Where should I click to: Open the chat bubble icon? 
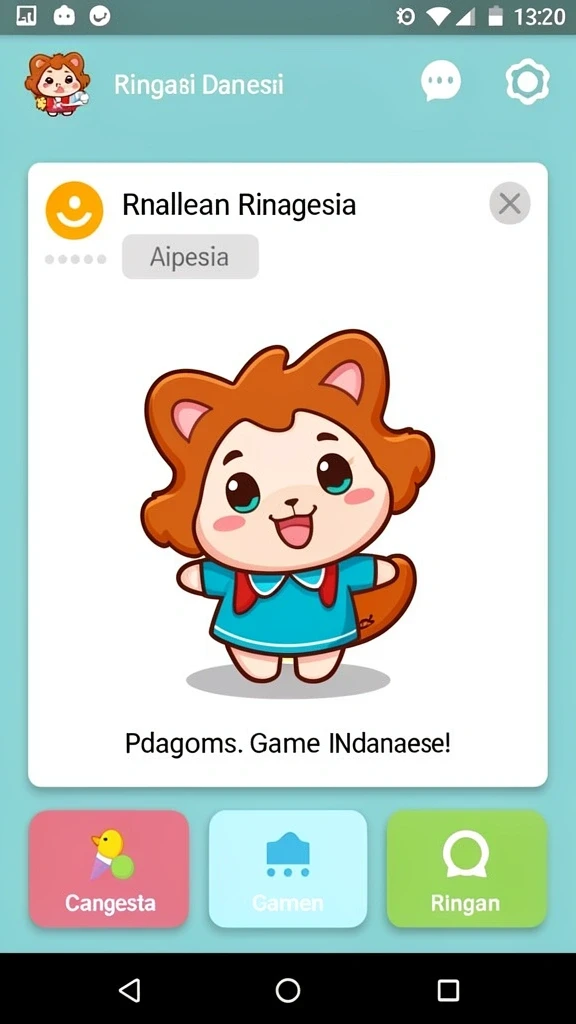pos(441,82)
